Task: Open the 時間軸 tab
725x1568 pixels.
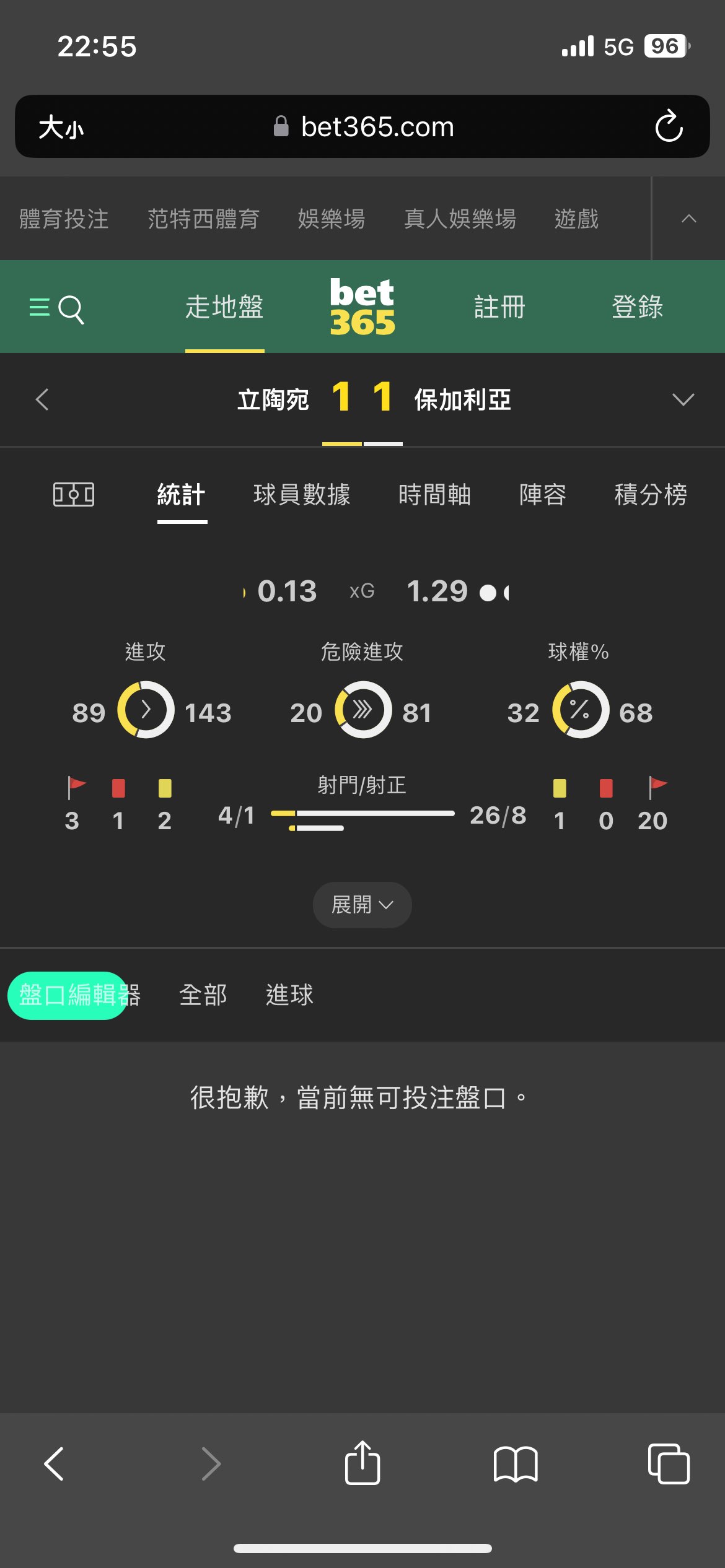Action: (434, 495)
